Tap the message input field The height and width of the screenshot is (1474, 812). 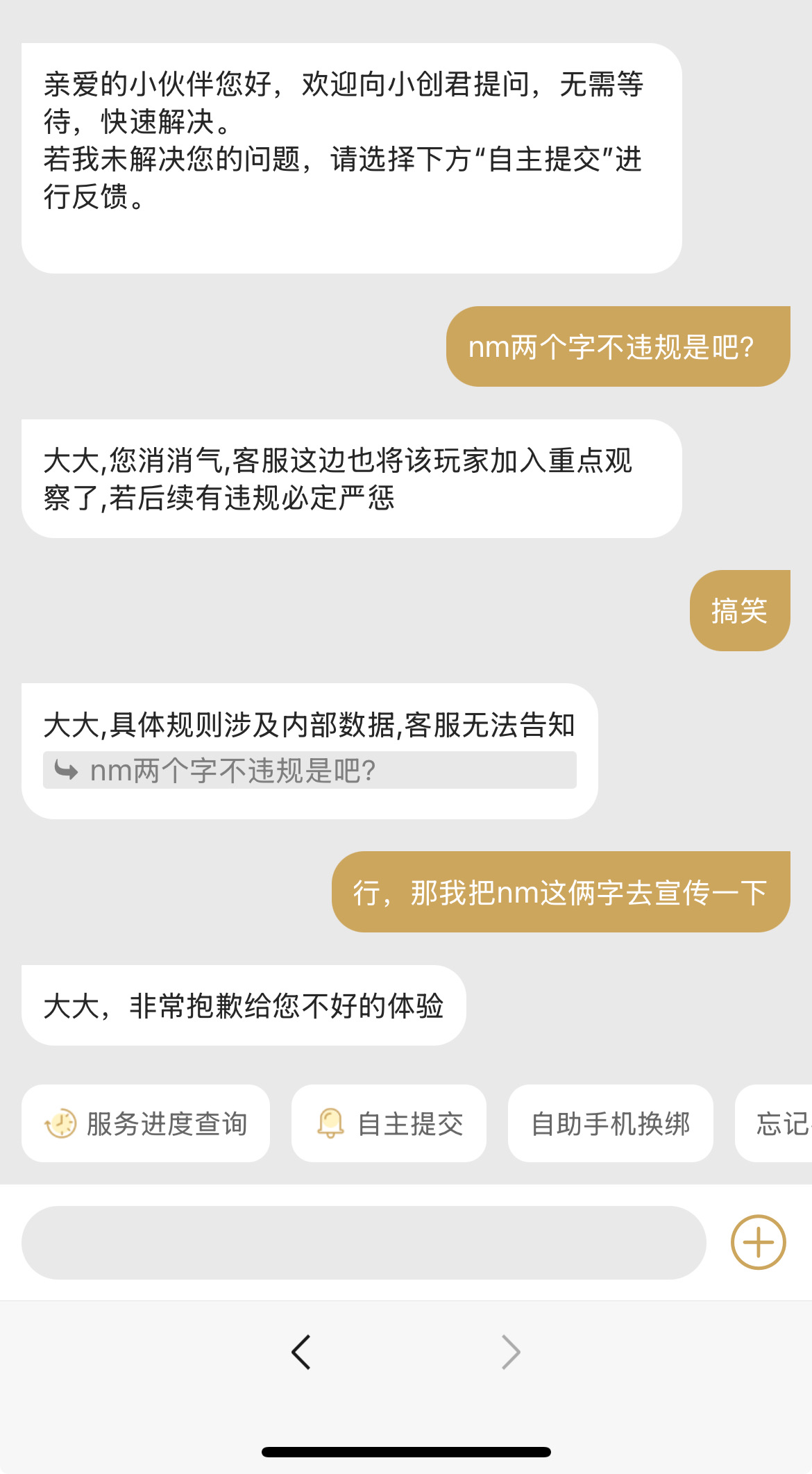click(x=364, y=1242)
